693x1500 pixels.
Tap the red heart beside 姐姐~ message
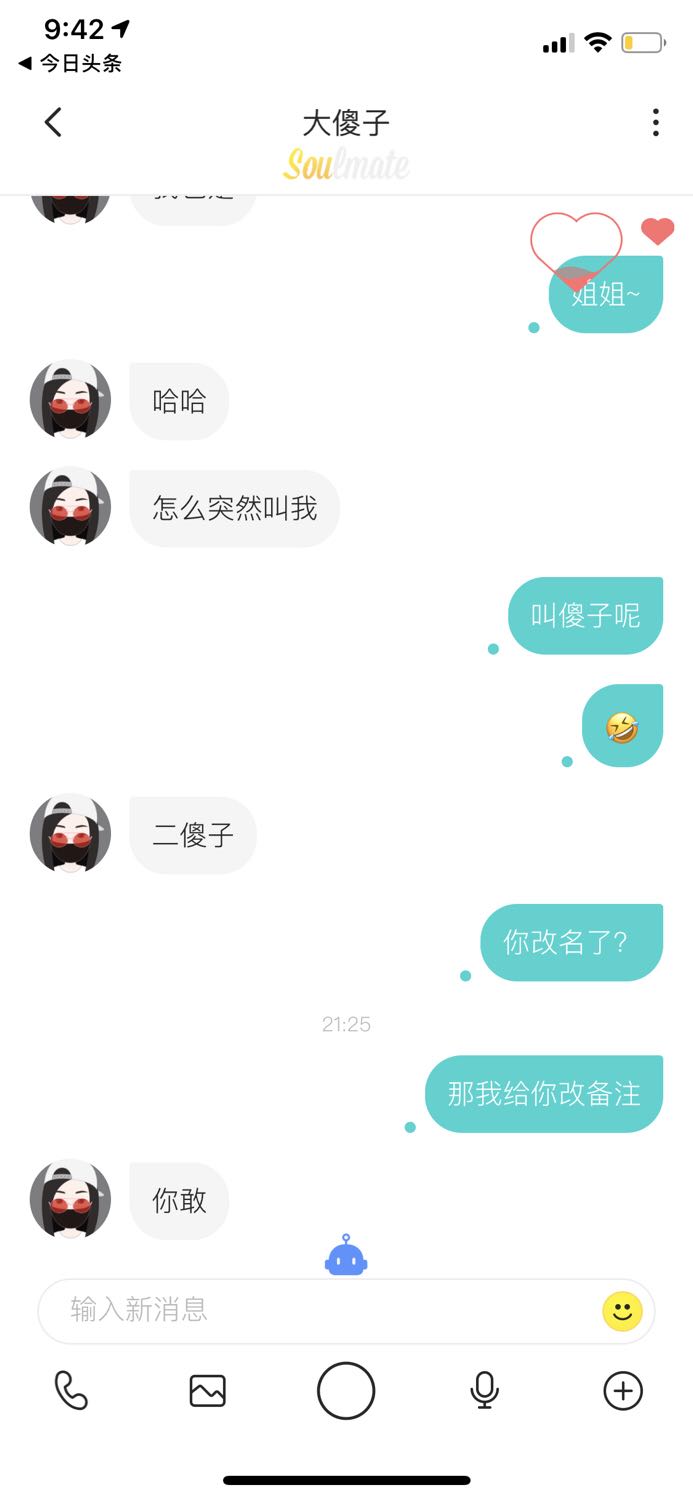click(x=658, y=232)
